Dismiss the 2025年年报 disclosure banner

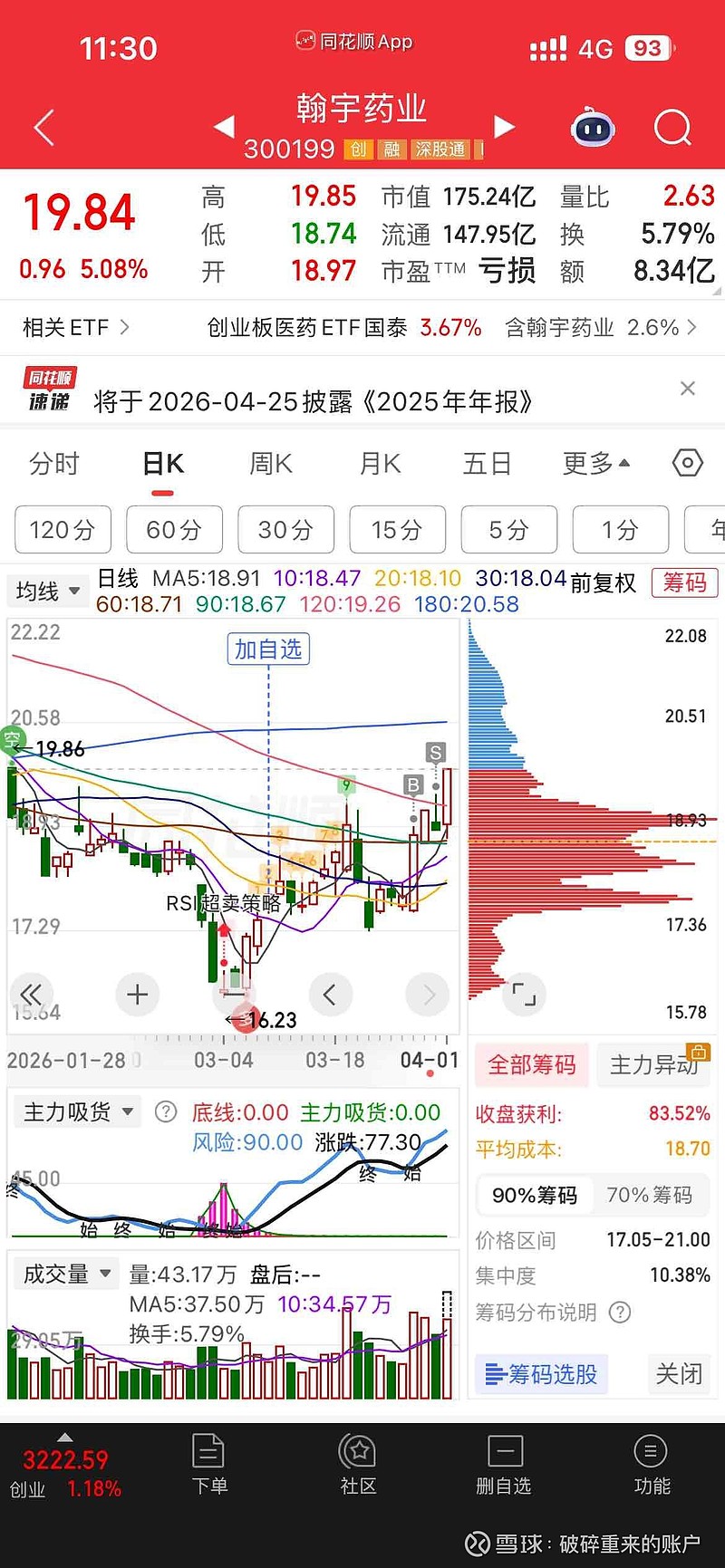(x=688, y=389)
